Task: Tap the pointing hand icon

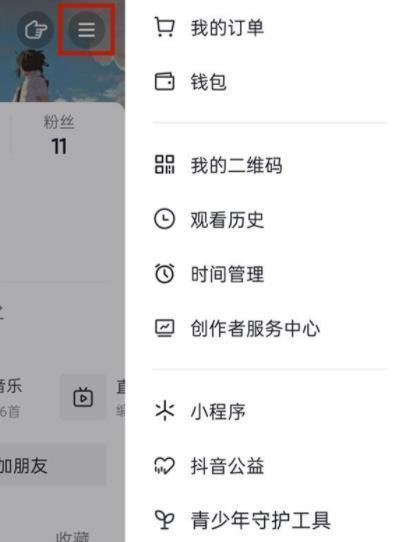Action: 35,30
